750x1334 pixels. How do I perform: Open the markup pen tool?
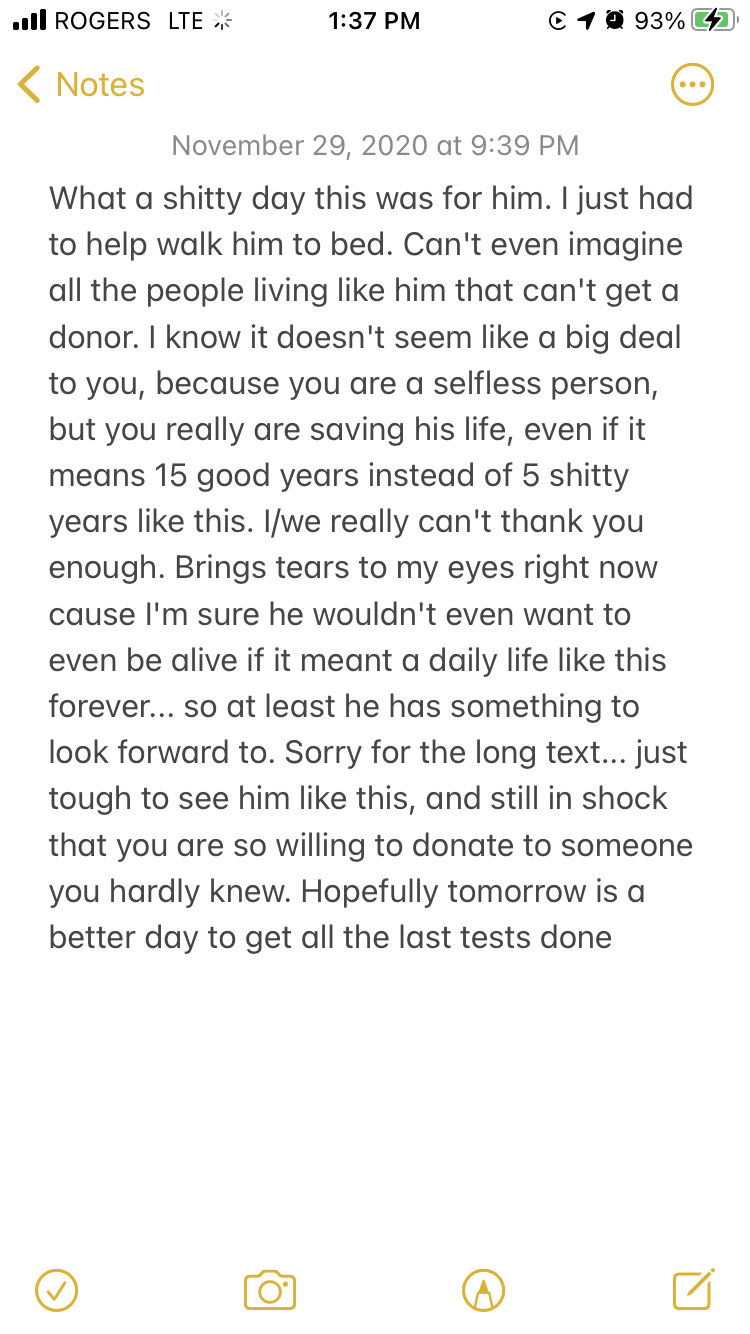(483, 1289)
